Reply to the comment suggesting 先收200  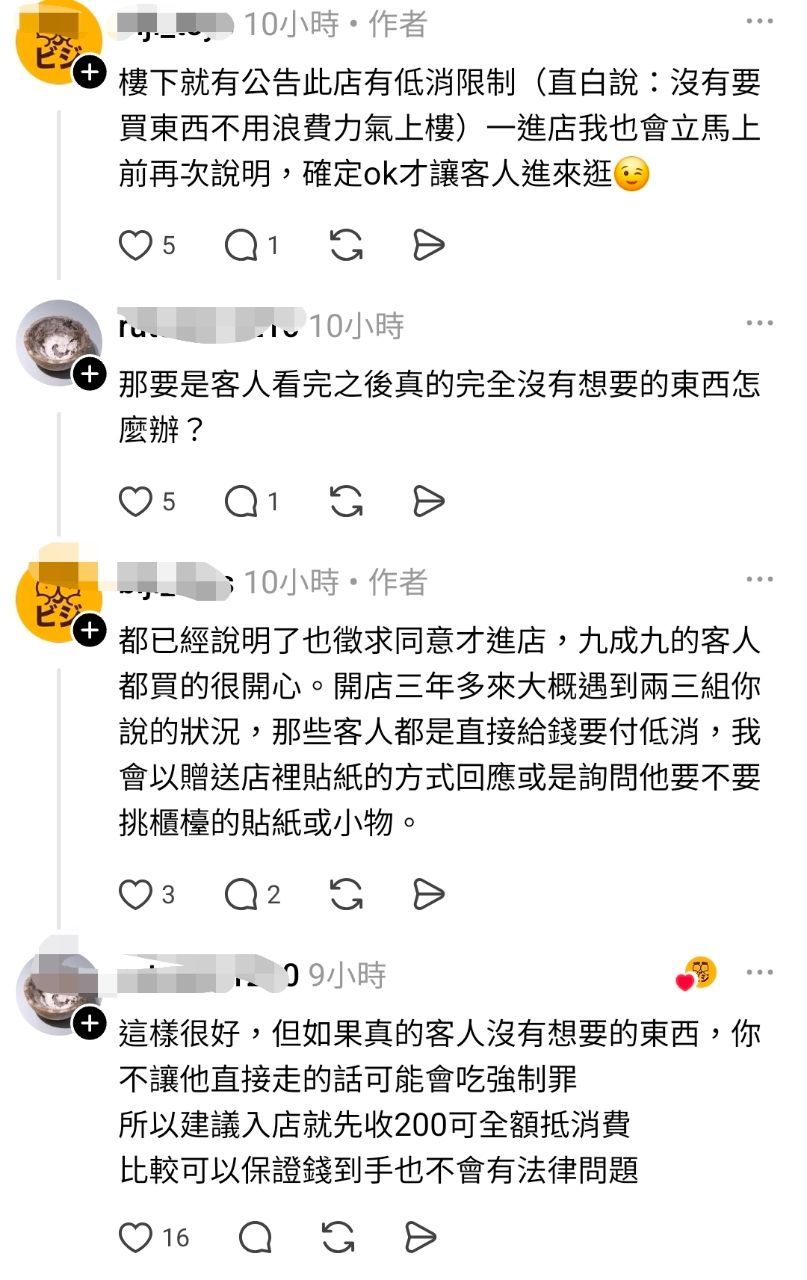[x=255, y=1237]
